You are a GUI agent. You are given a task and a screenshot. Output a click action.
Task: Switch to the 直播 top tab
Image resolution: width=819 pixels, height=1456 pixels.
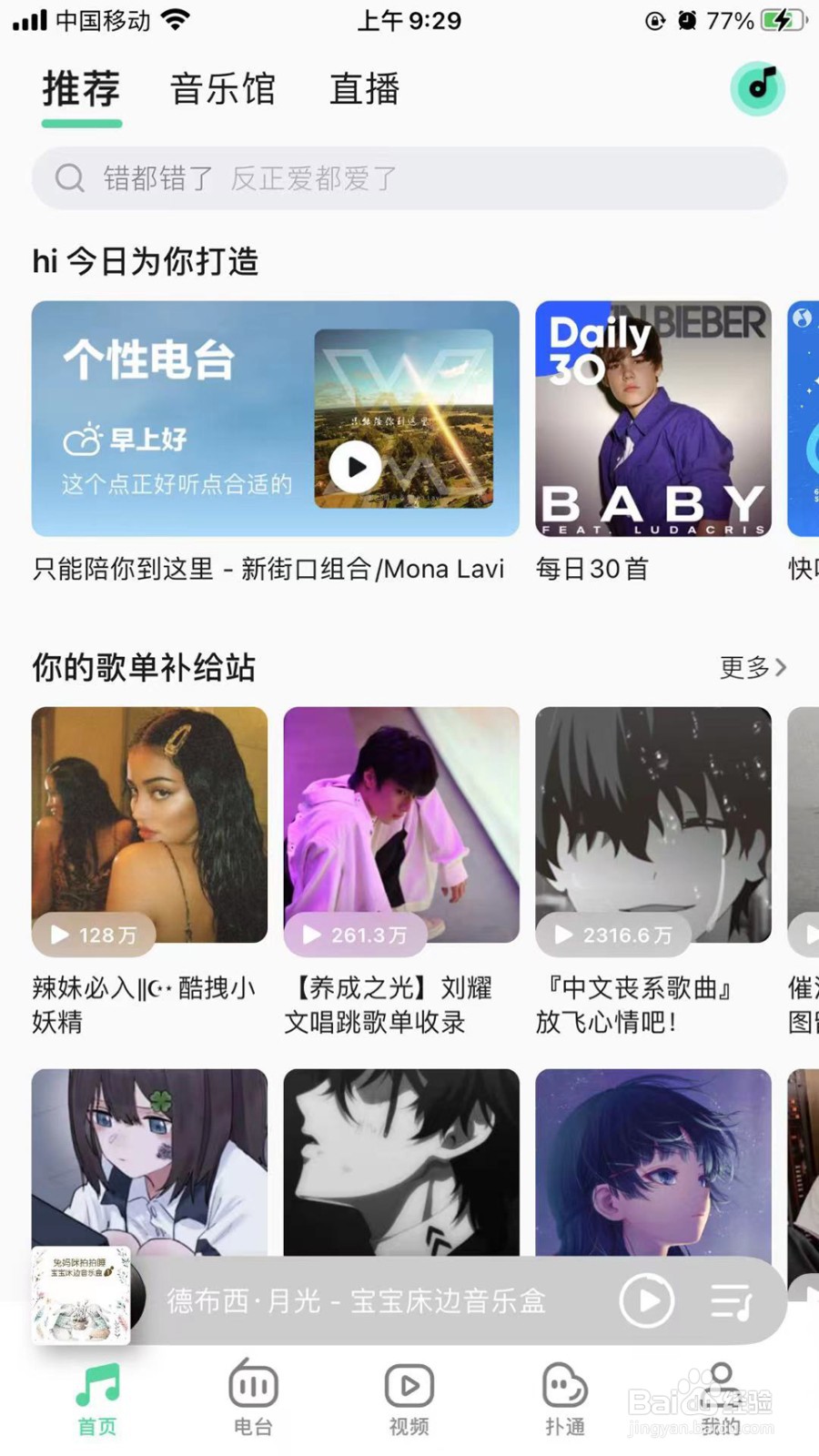(364, 89)
